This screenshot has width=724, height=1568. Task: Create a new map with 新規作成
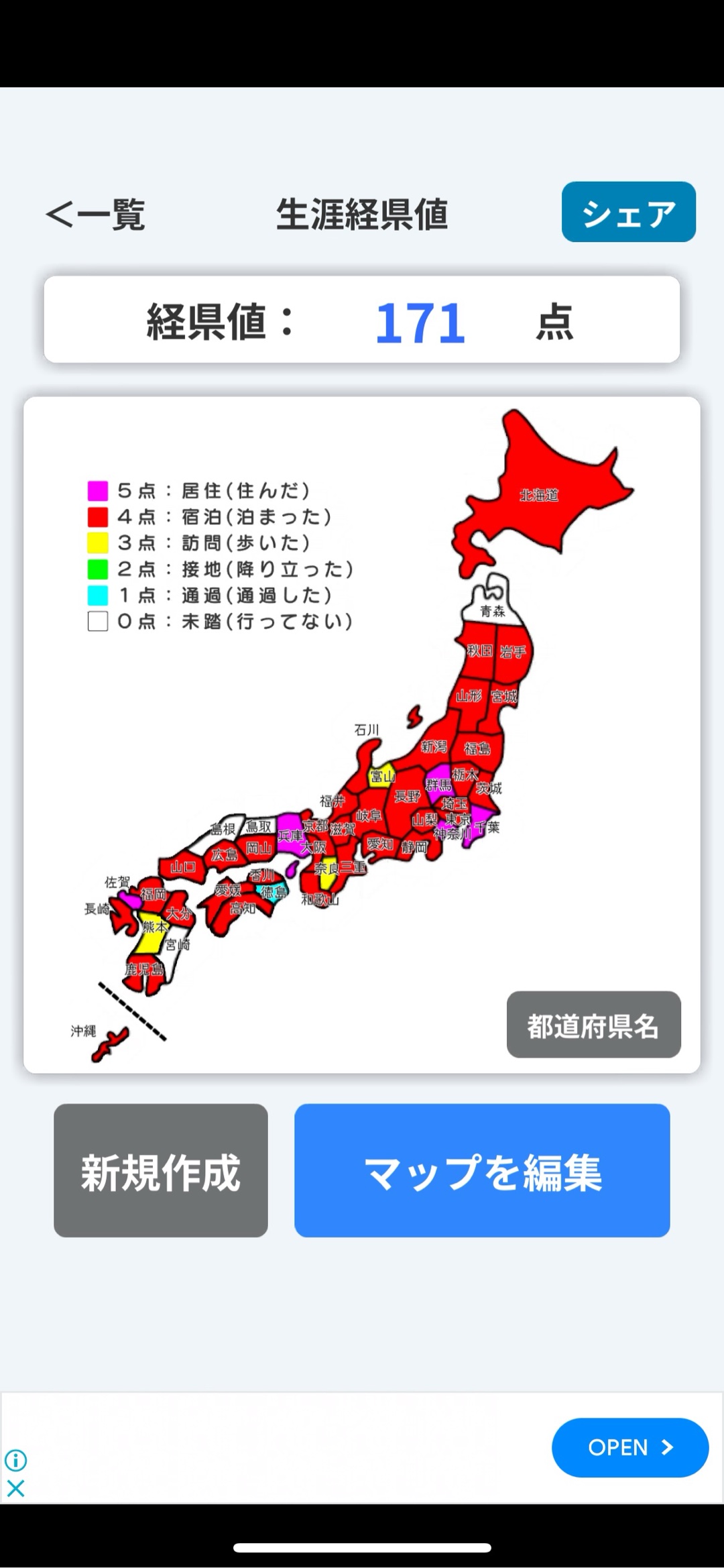pyautogui.click(x=161, y=1171)
